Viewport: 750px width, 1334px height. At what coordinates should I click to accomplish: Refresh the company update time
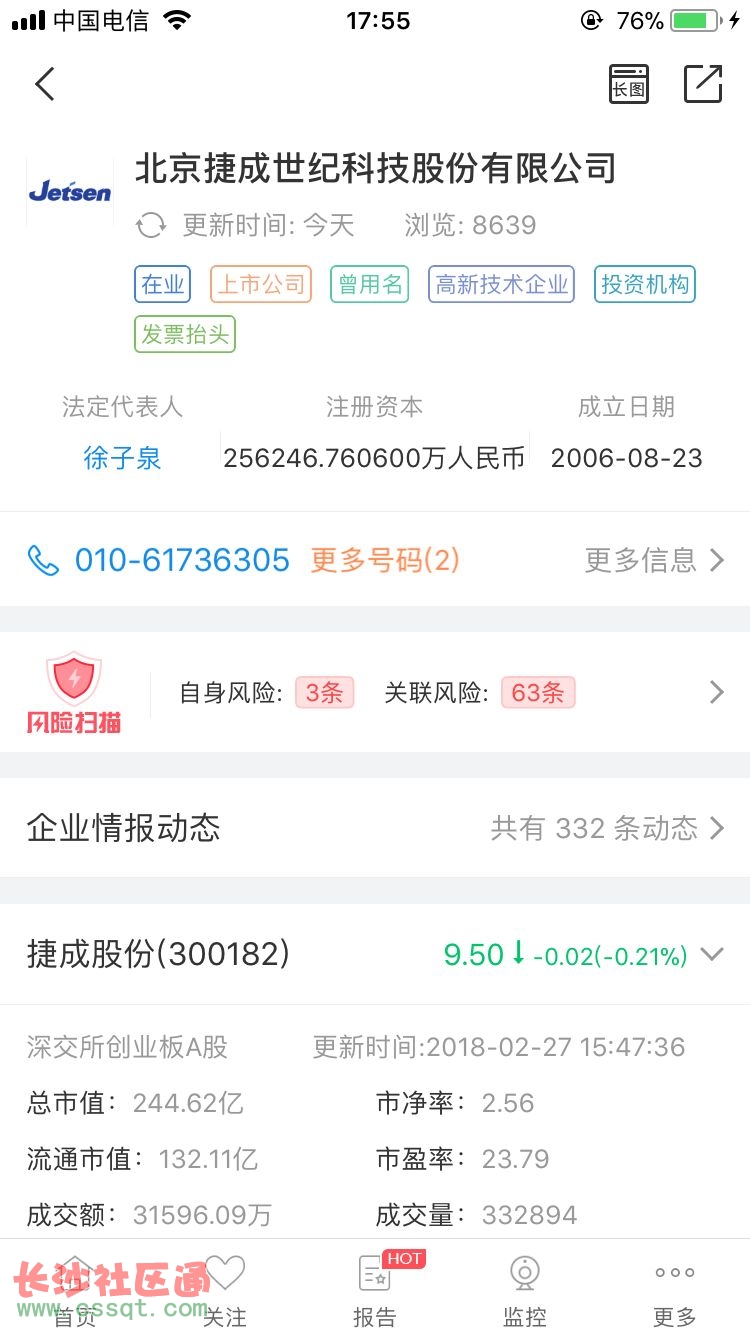(x=151, y=225)
